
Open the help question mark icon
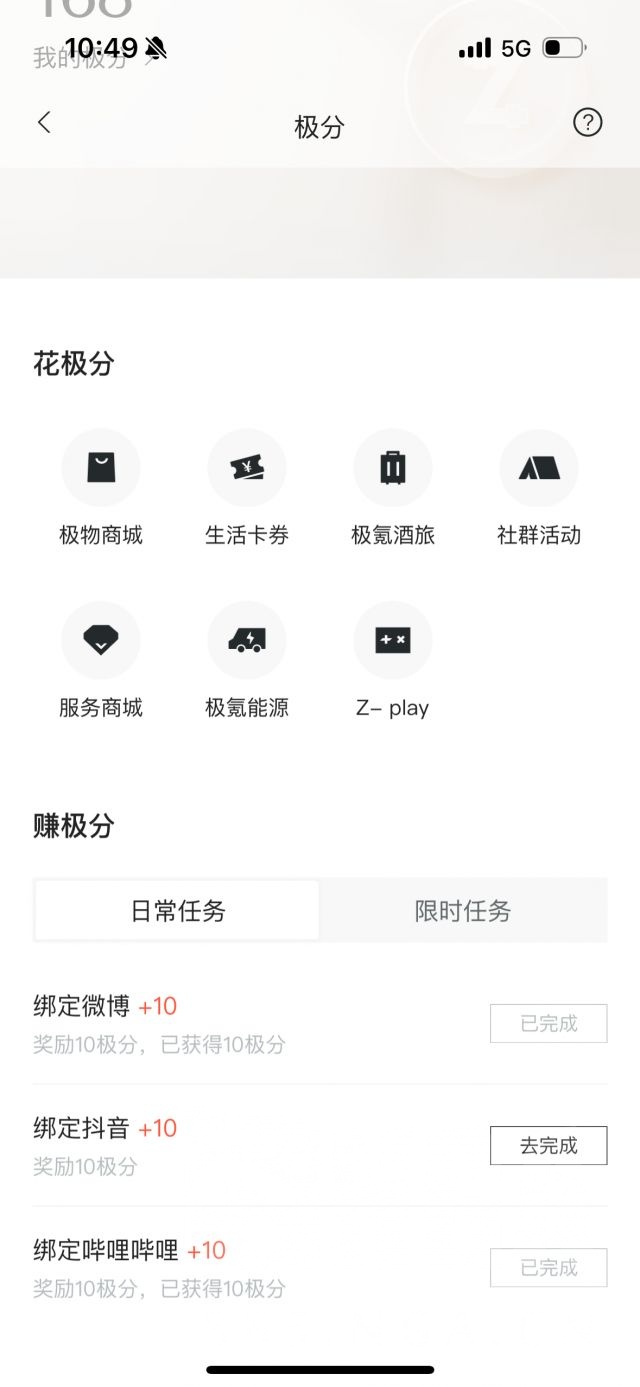[587, 123]
